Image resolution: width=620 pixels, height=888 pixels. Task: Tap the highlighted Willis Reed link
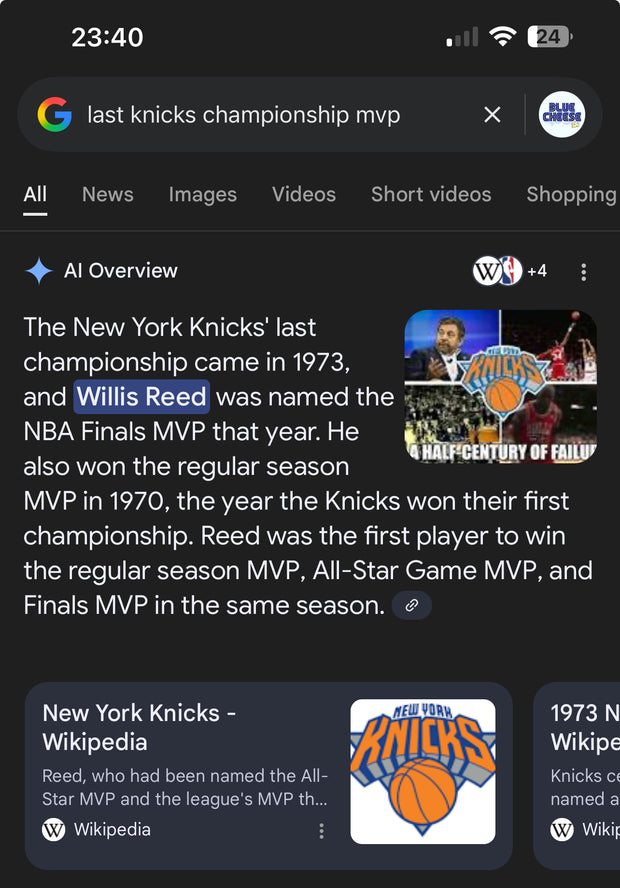142,396
